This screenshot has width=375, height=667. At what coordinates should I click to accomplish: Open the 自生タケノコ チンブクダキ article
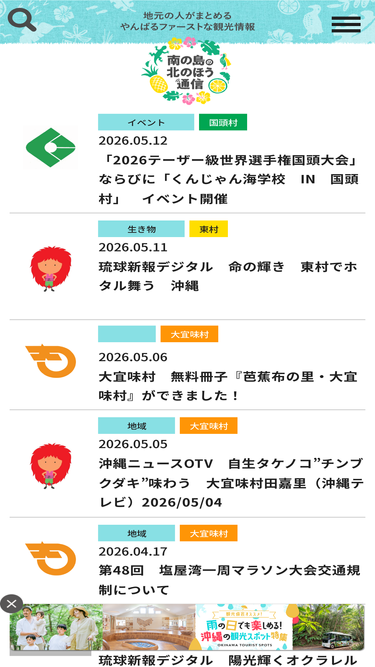point(230,483)
